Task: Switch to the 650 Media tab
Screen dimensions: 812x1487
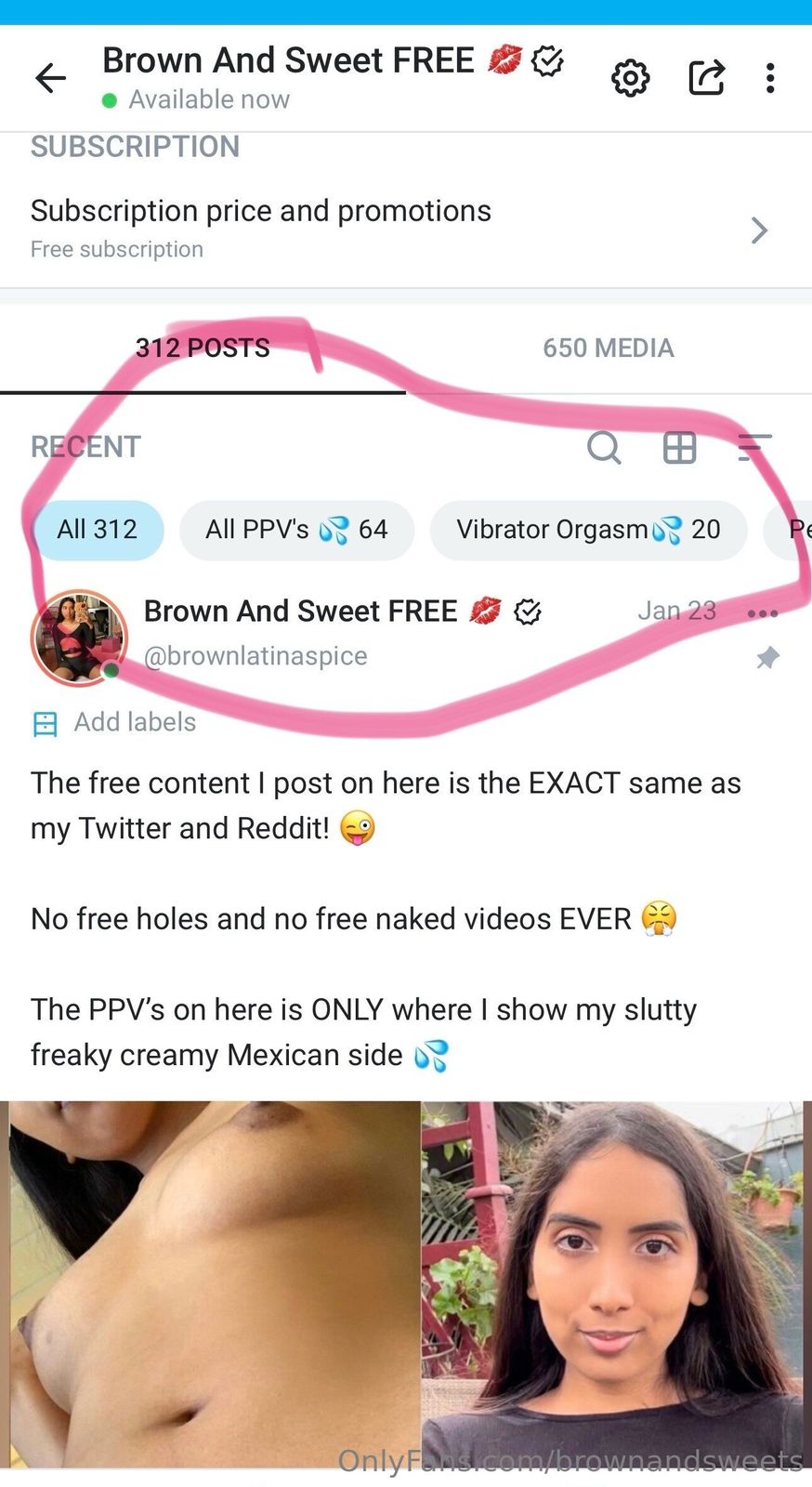Action: tap(609, 349)
